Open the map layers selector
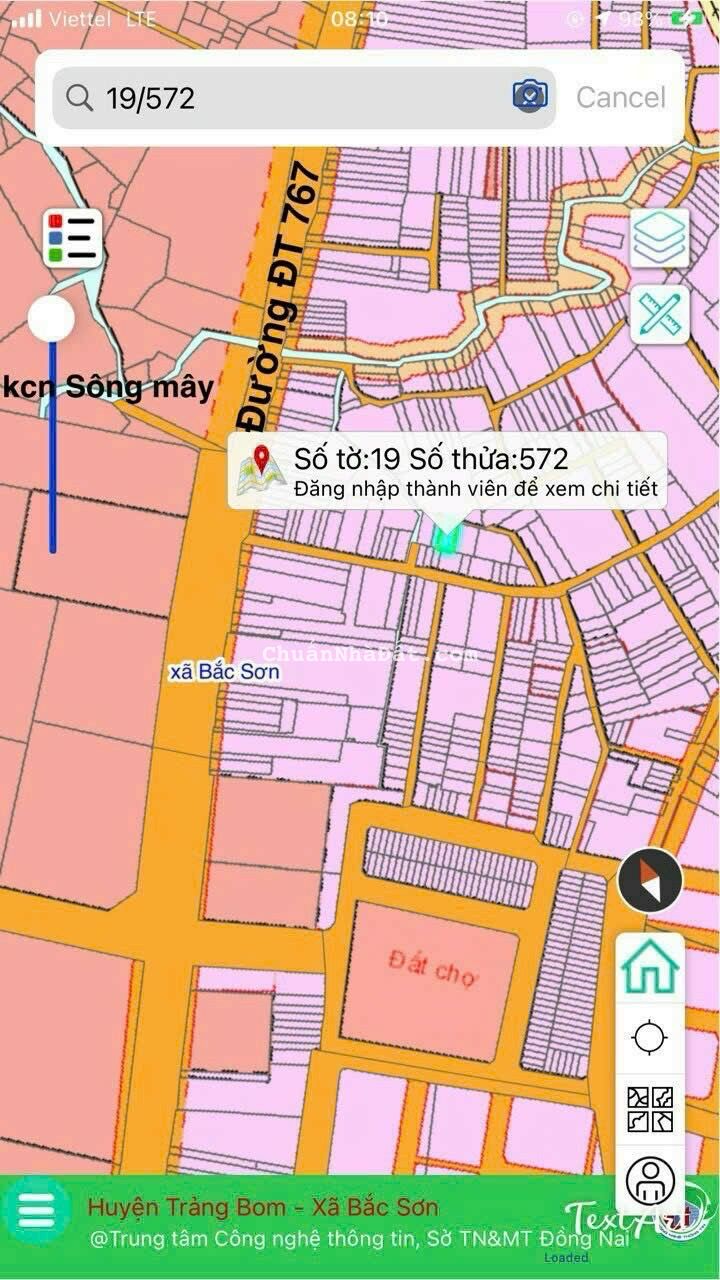This screenshot has width=720, height=1280. [659, 238]
